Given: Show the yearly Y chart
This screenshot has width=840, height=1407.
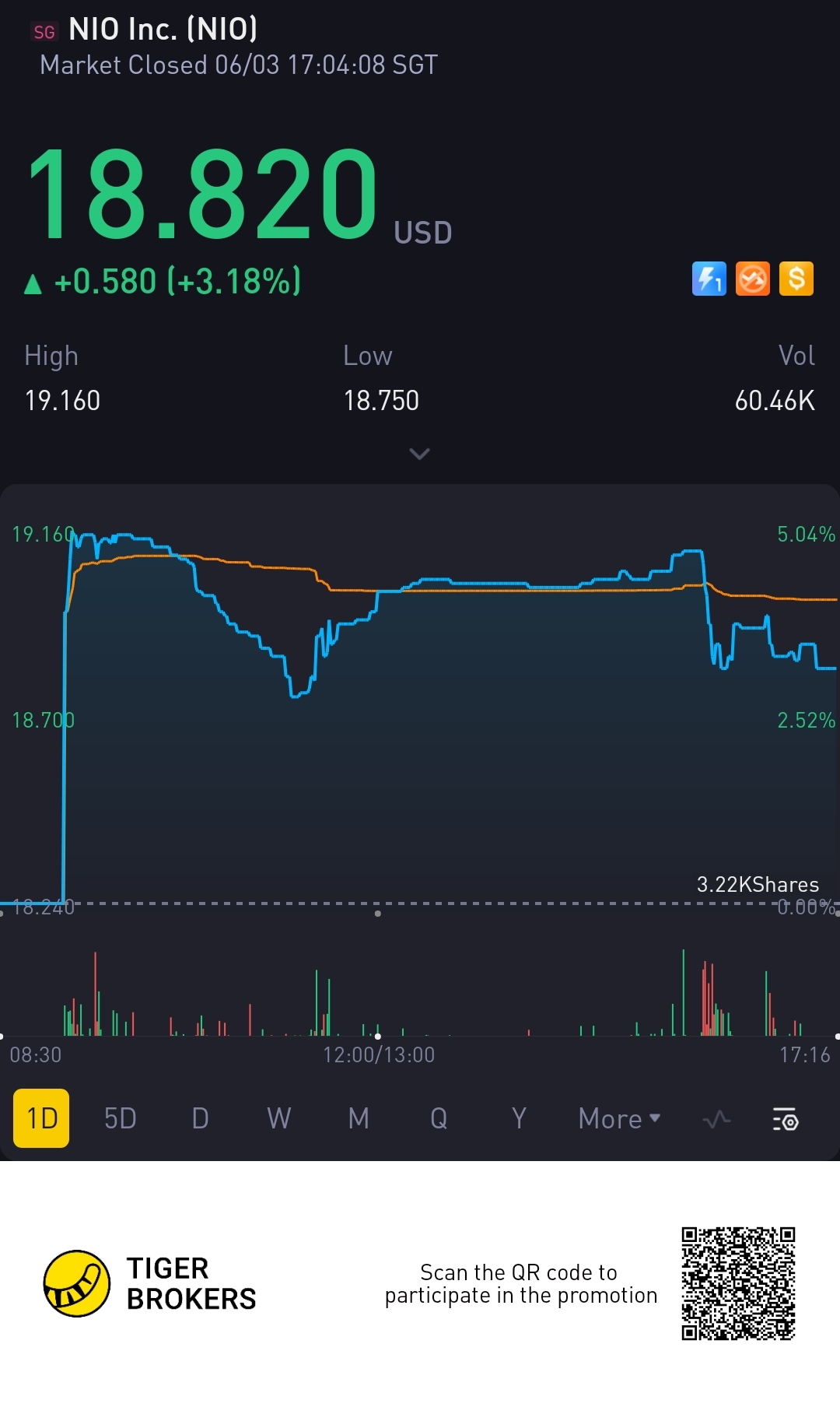Looking at the screenshot, I should (519, 1119).
